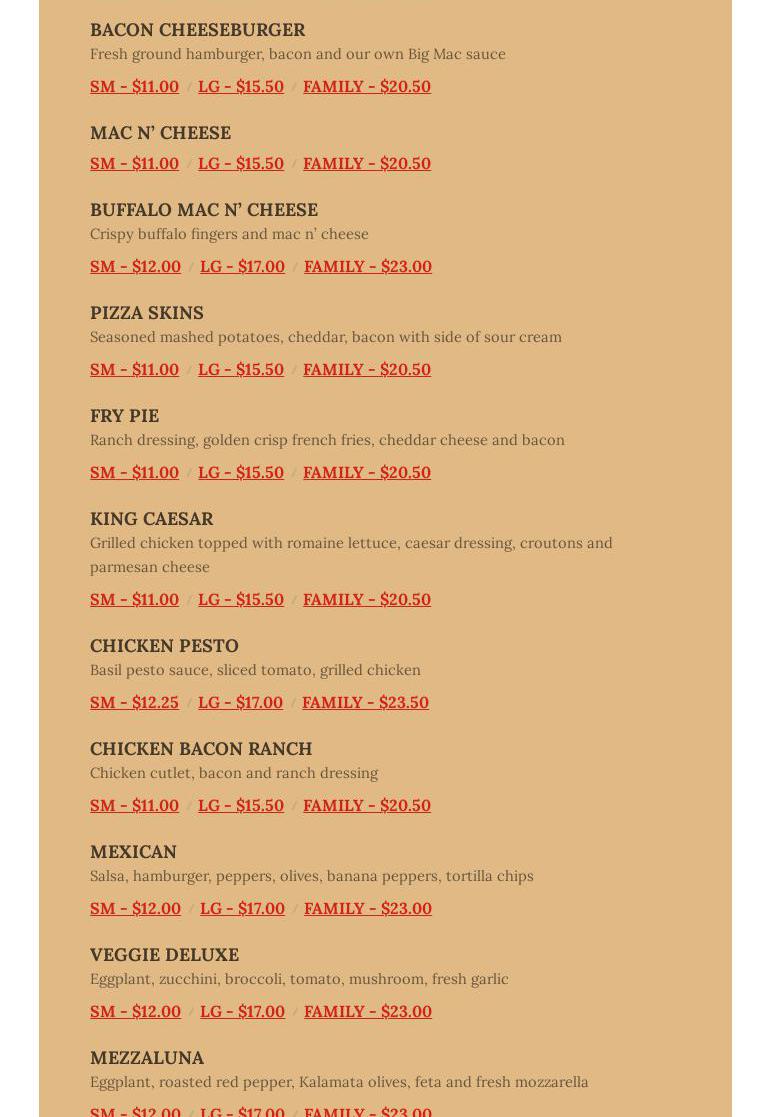Select SM $12.25 Chicken Pesto

click(x=134, y=702)
